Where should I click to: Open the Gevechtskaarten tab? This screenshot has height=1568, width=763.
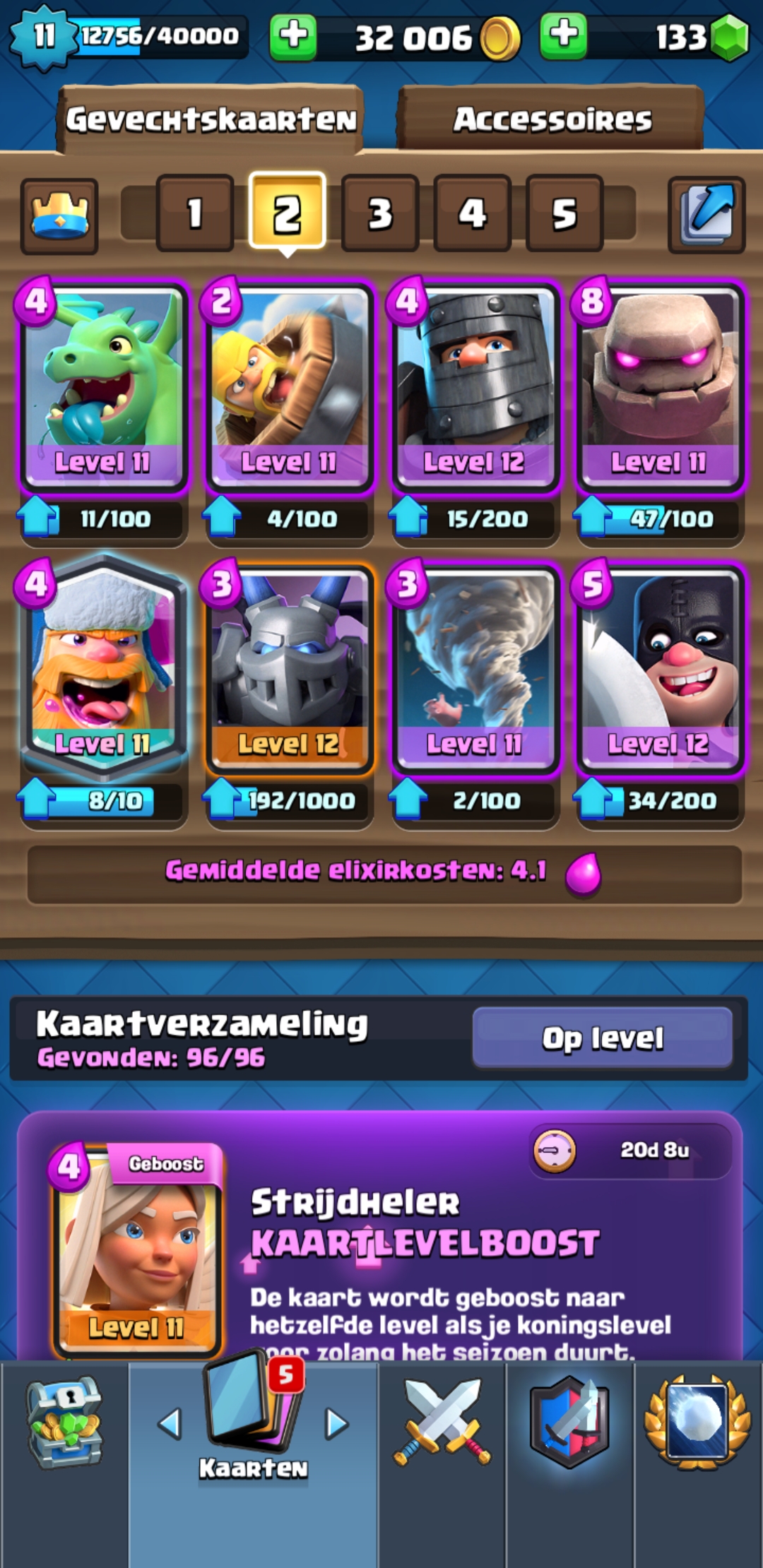click(211, 119)
